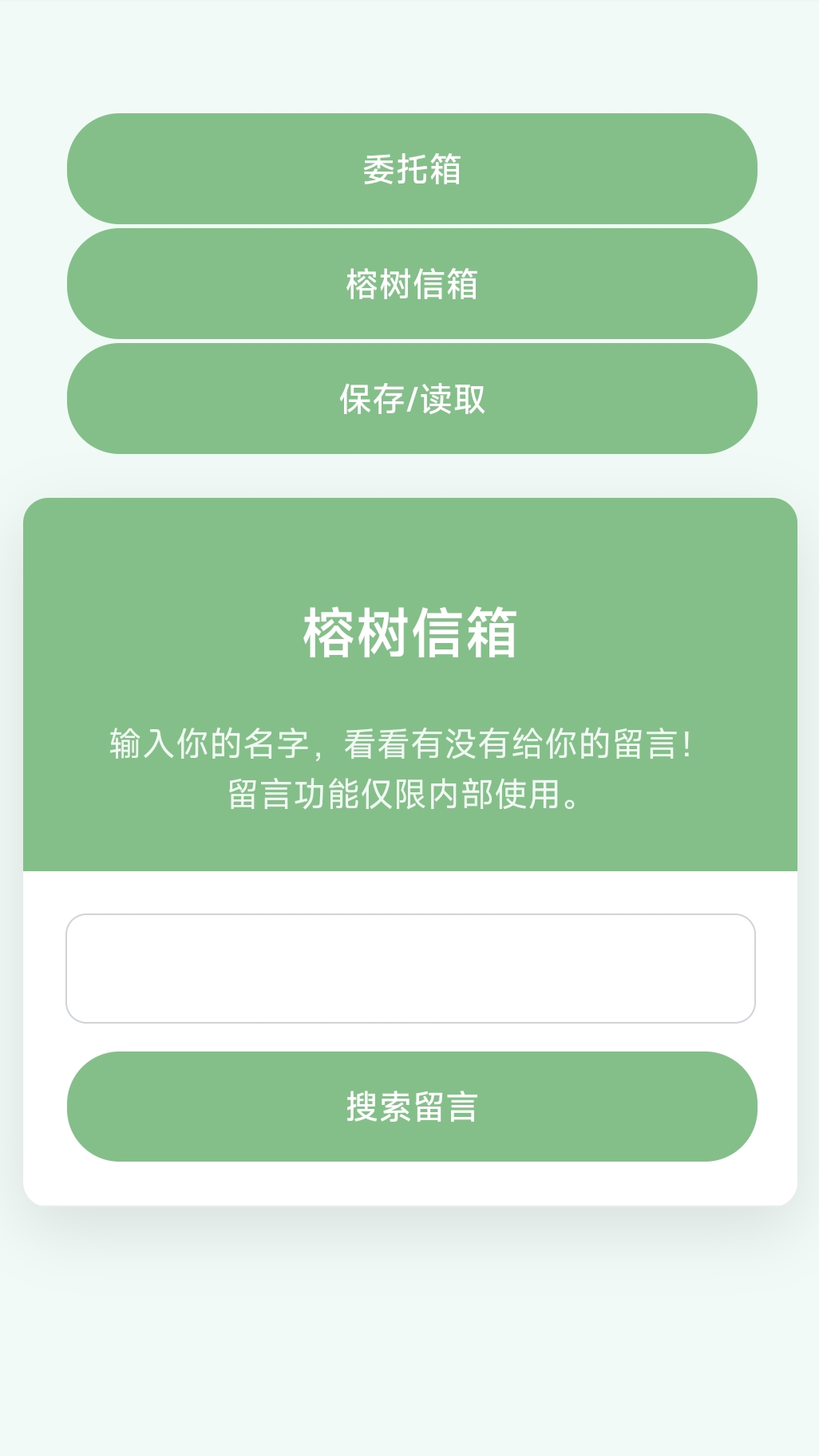
Task: Click the 榕树信箱 card title
Action: coord(409,633)
